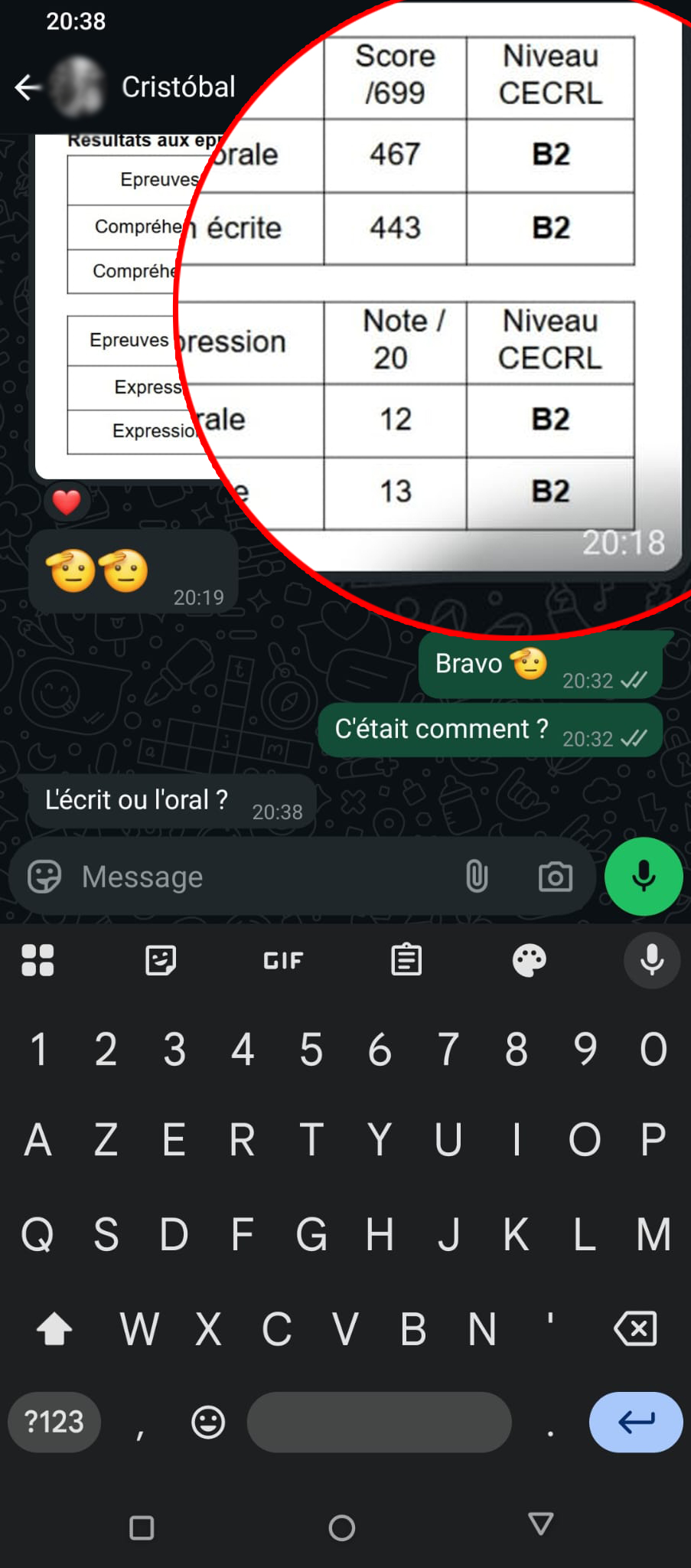Record a voice message with the green mic
This screenshot has width=691, height=1568.
tap(644, 877)
